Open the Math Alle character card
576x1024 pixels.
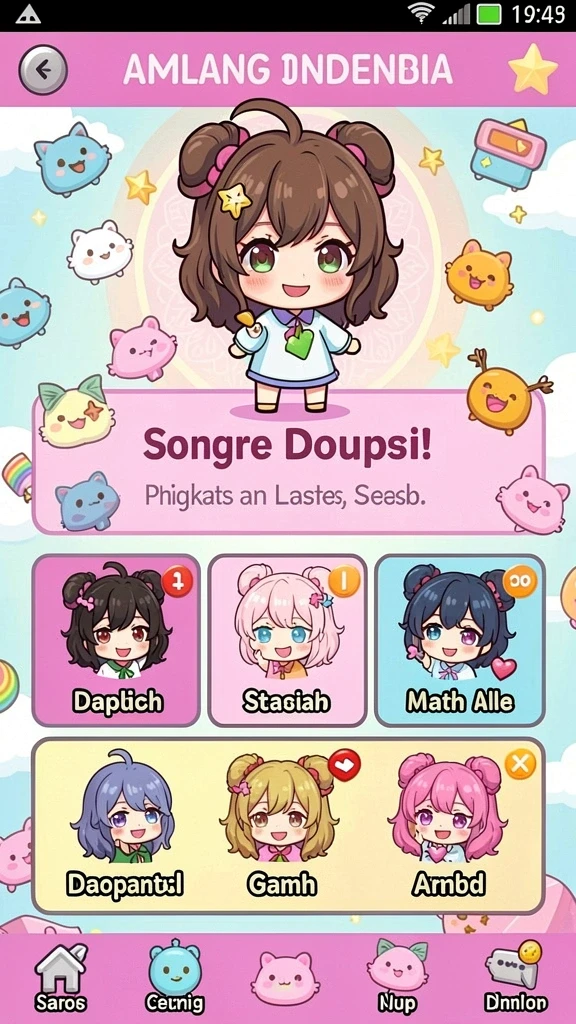point(460,641)
